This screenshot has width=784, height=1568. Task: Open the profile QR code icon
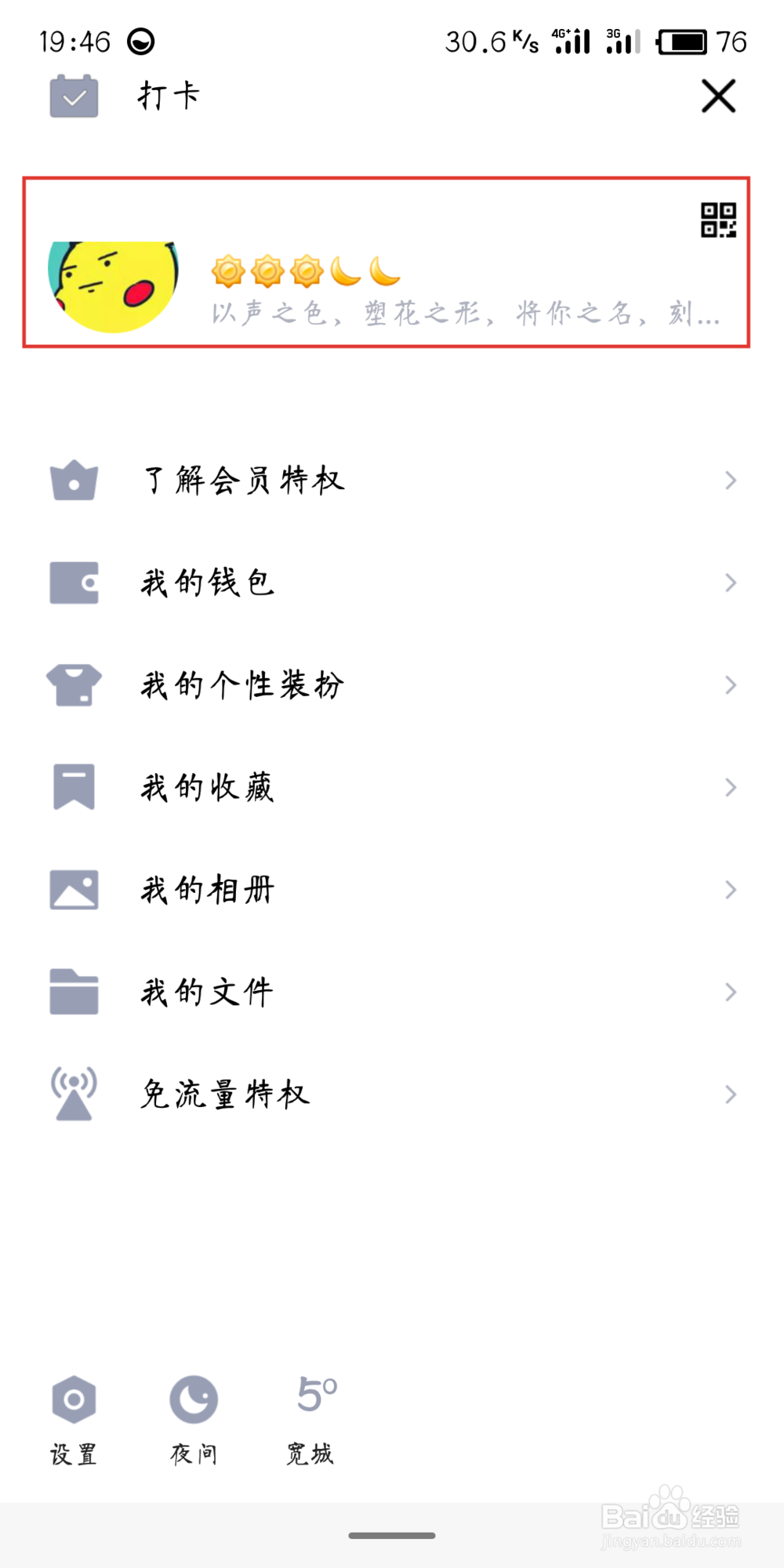718,220
